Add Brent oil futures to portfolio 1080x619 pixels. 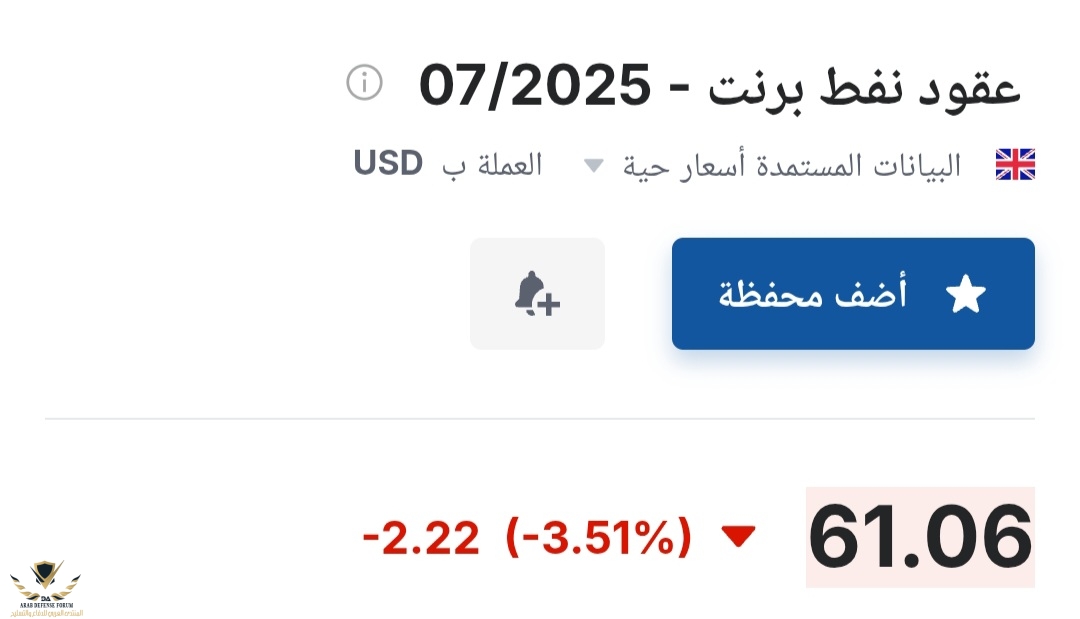coord(853,294)
